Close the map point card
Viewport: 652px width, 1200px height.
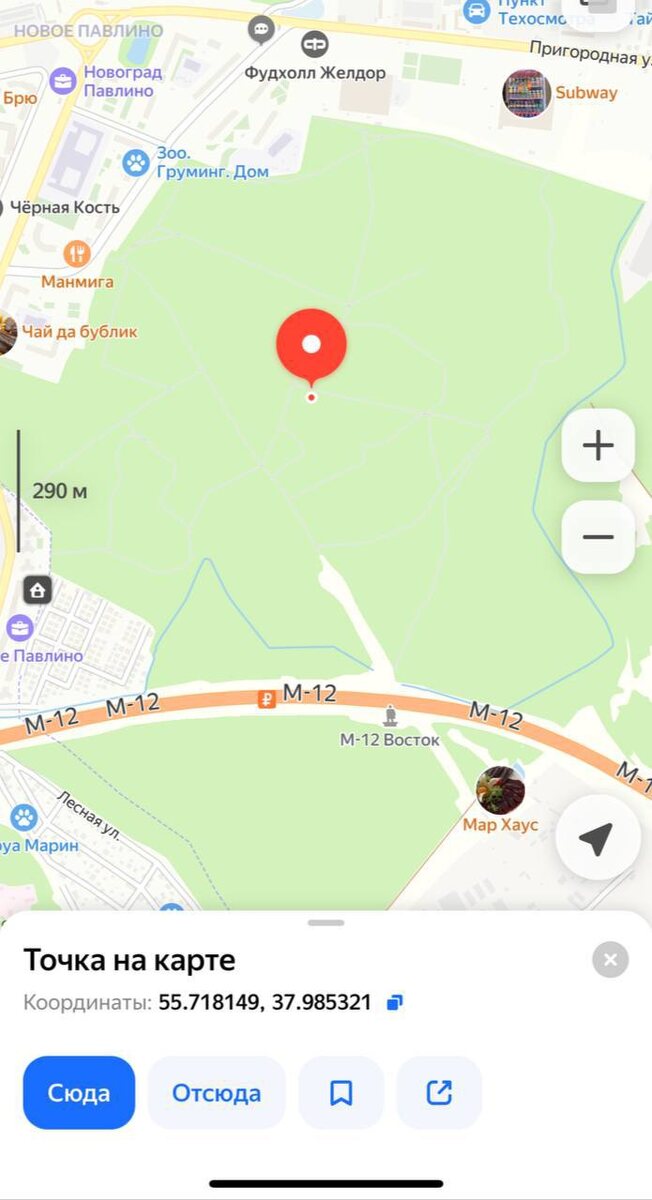pyautogui.click(x=610, y=961)
